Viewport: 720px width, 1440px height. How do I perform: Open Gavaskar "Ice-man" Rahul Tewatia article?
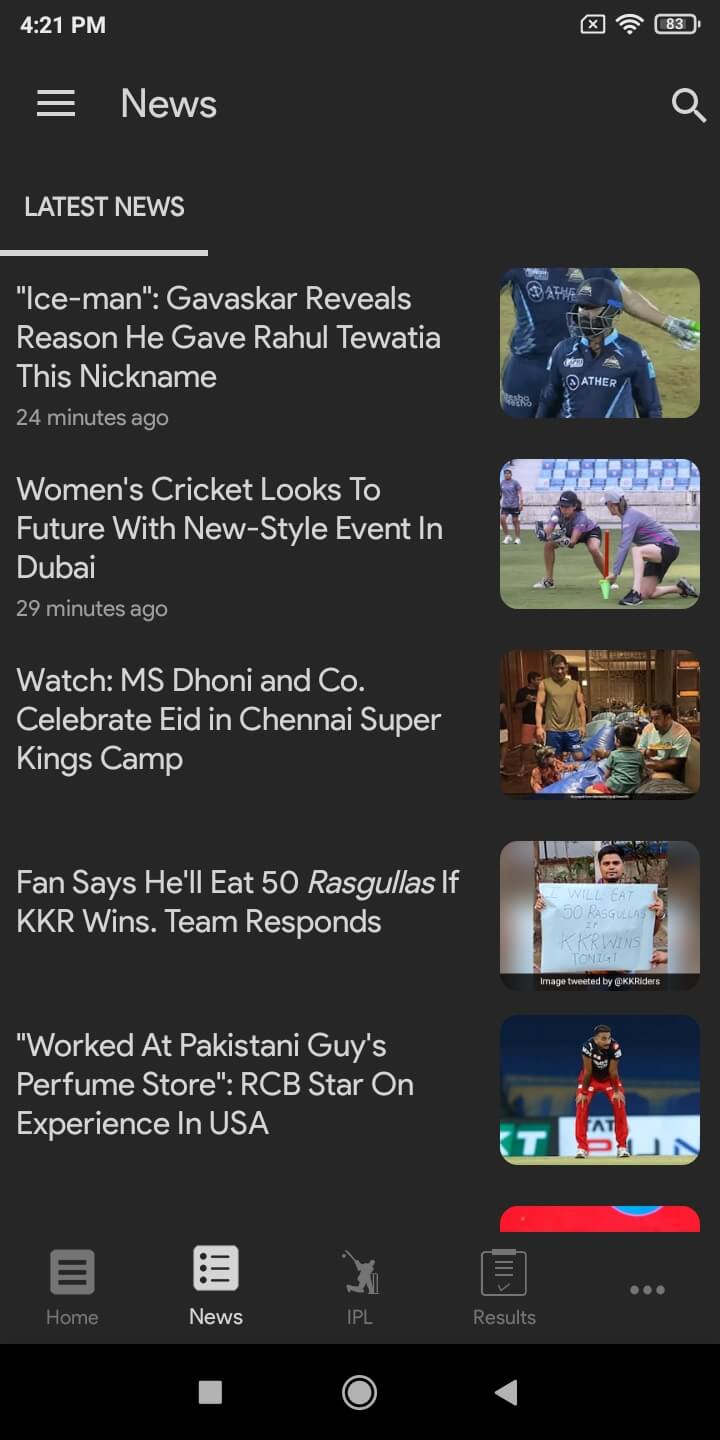pyautogui.click(x=228, y=337)
